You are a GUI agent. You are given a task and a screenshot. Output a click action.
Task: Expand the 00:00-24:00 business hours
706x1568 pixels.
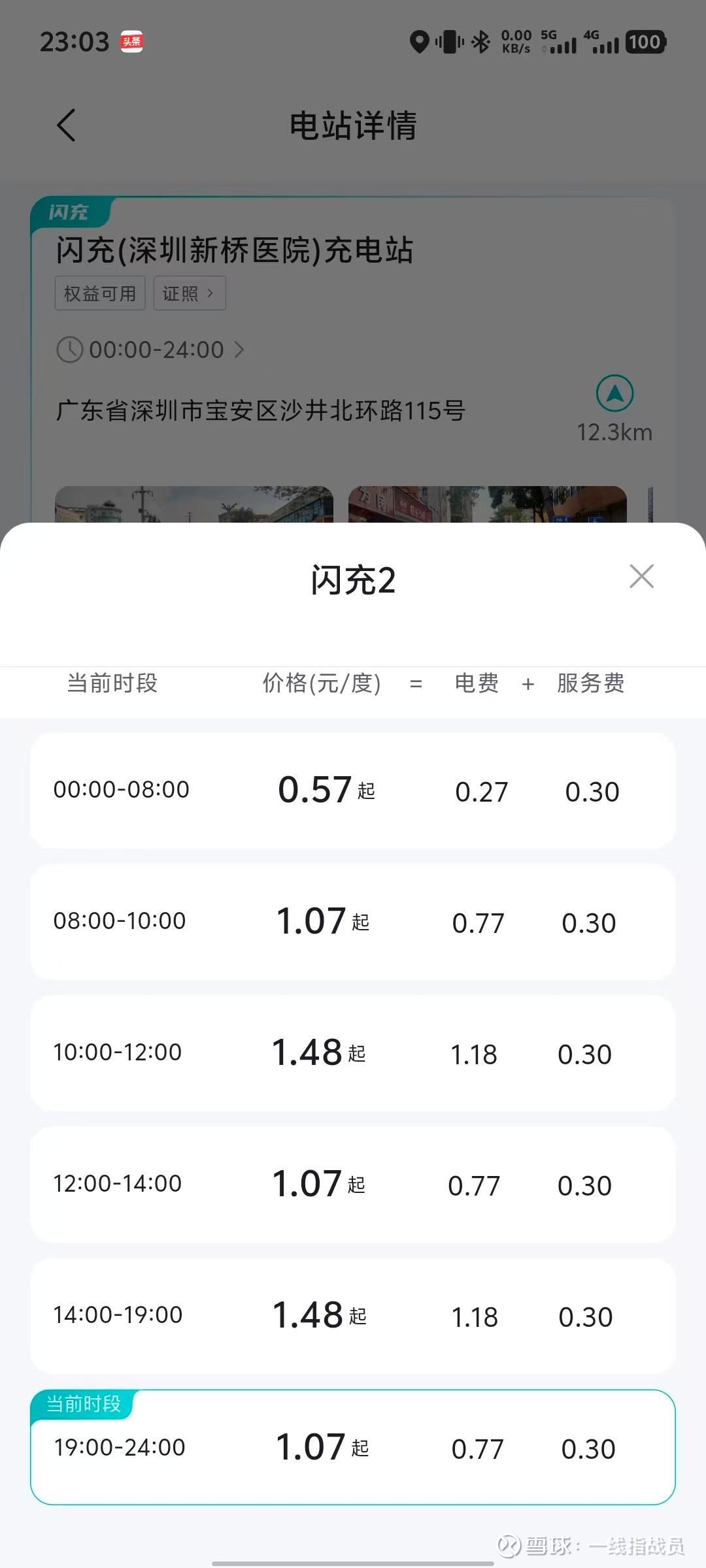(151, 350)
